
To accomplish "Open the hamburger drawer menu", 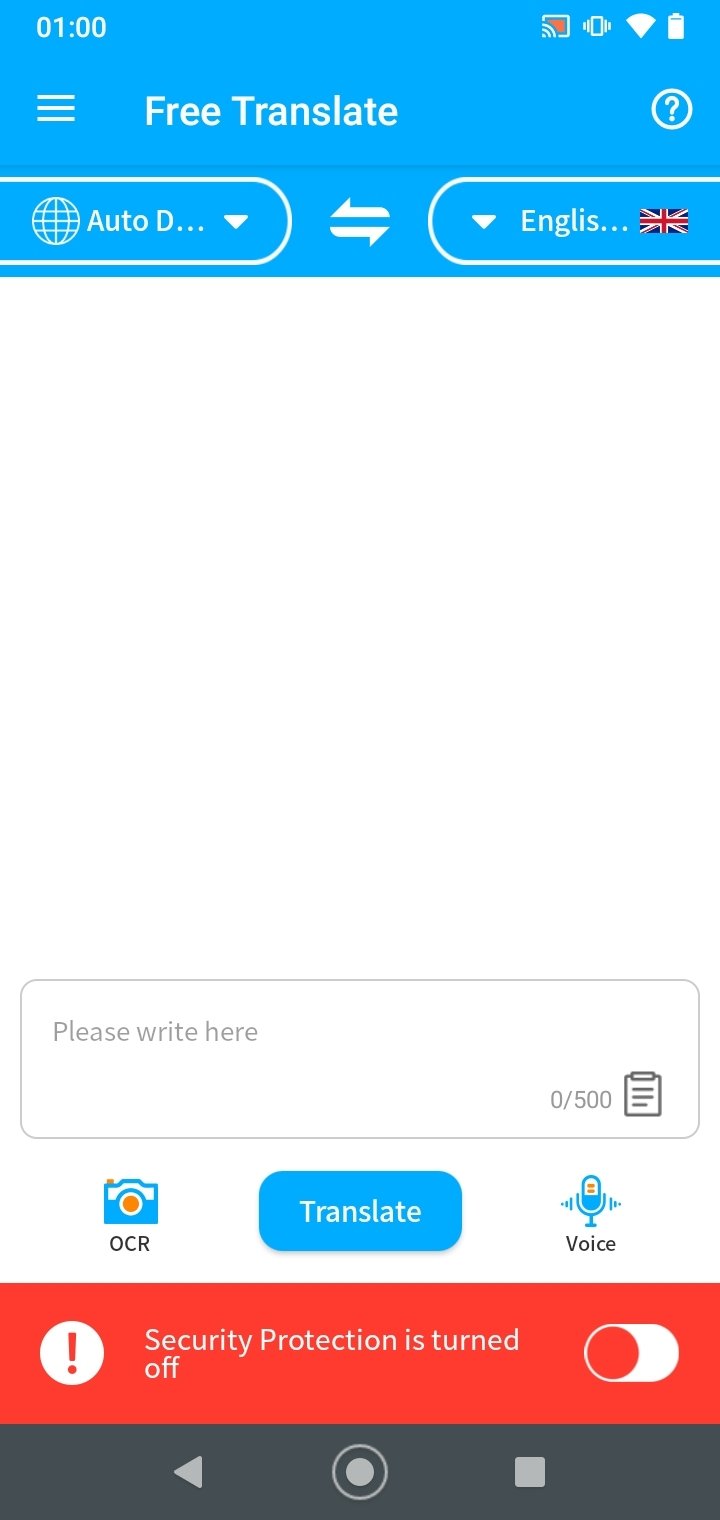I will (56, 110).
